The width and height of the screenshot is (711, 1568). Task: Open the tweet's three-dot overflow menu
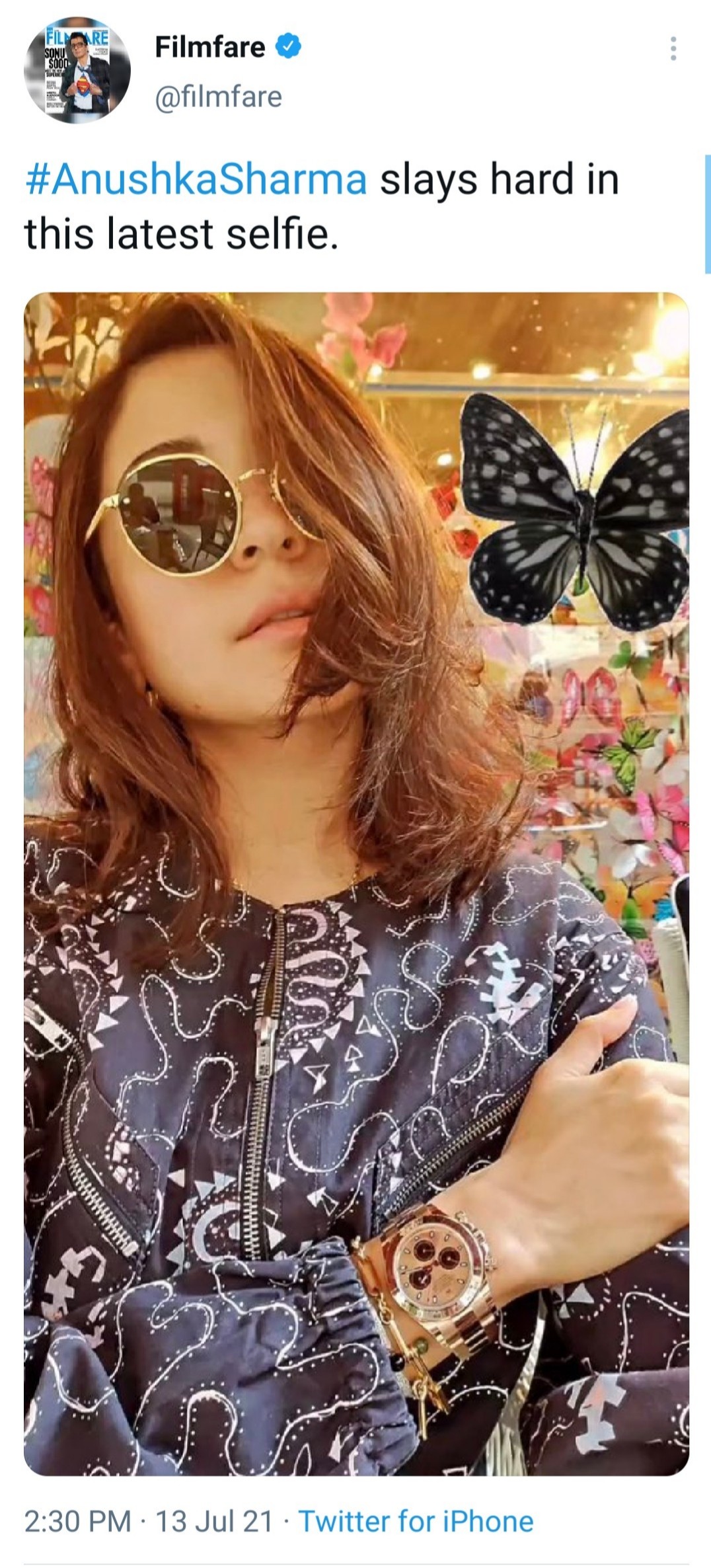(673, 49)
